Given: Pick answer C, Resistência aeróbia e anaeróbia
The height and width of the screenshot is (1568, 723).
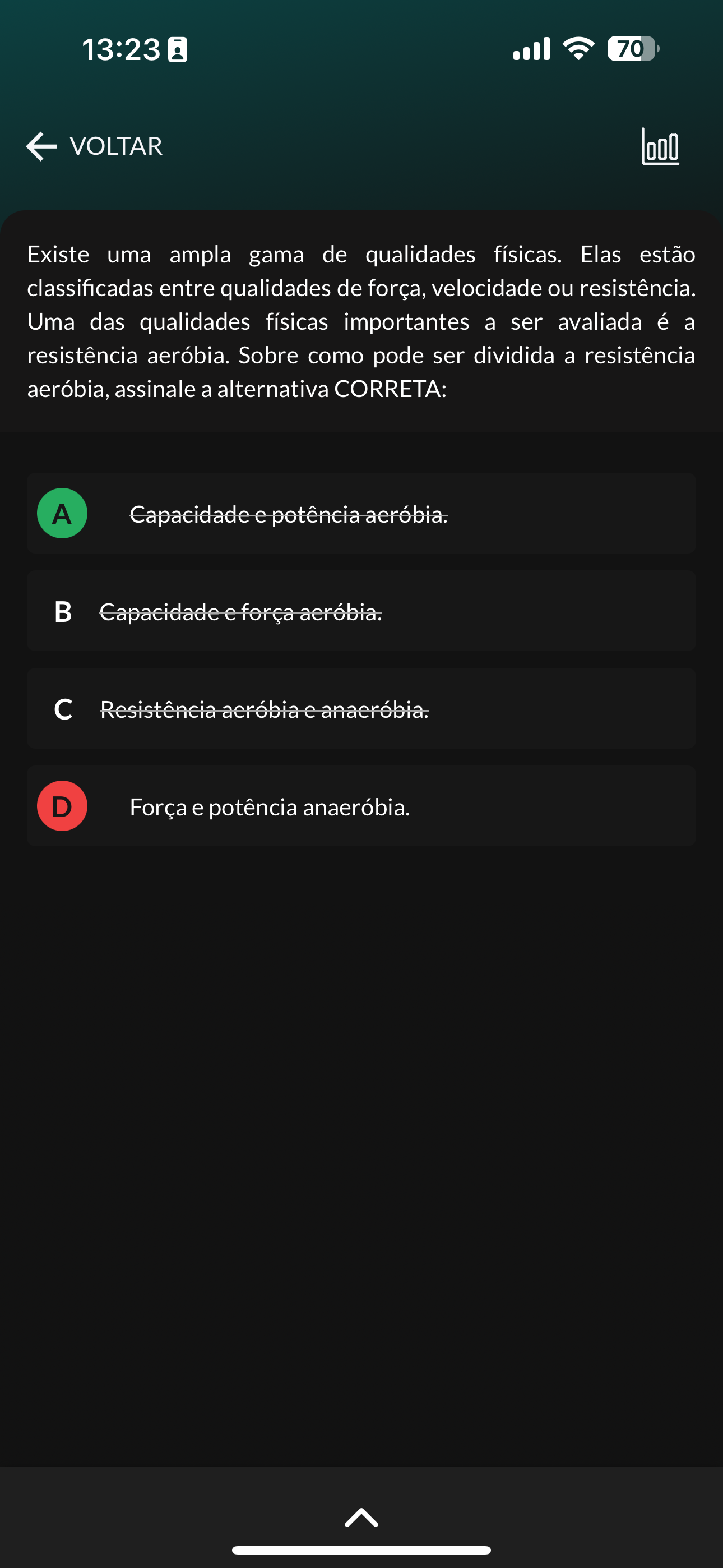Looking at the screenshot, I should pos(361,708).
